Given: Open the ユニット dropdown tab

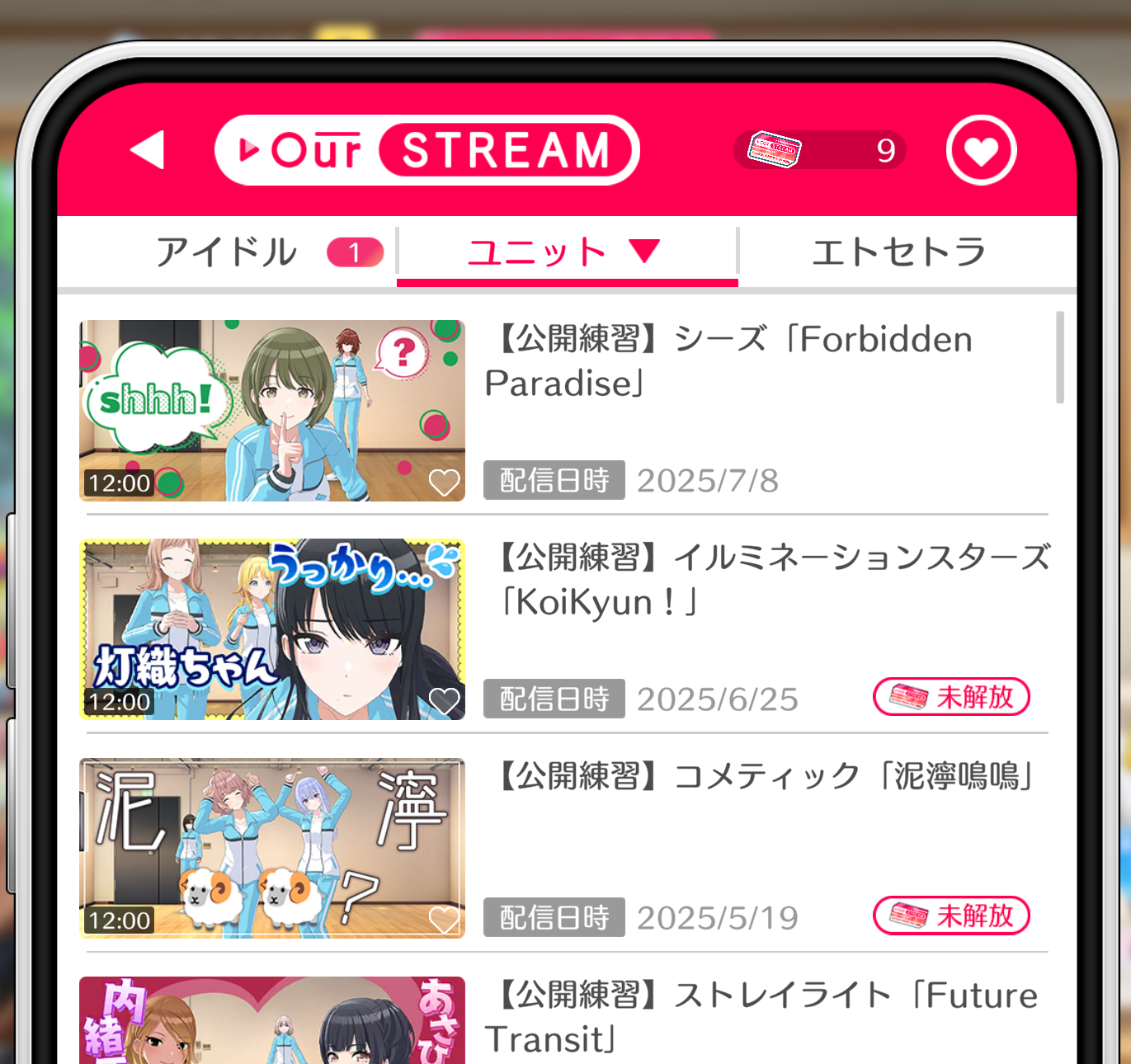Looking at the screenshot, I should (567, 252).
